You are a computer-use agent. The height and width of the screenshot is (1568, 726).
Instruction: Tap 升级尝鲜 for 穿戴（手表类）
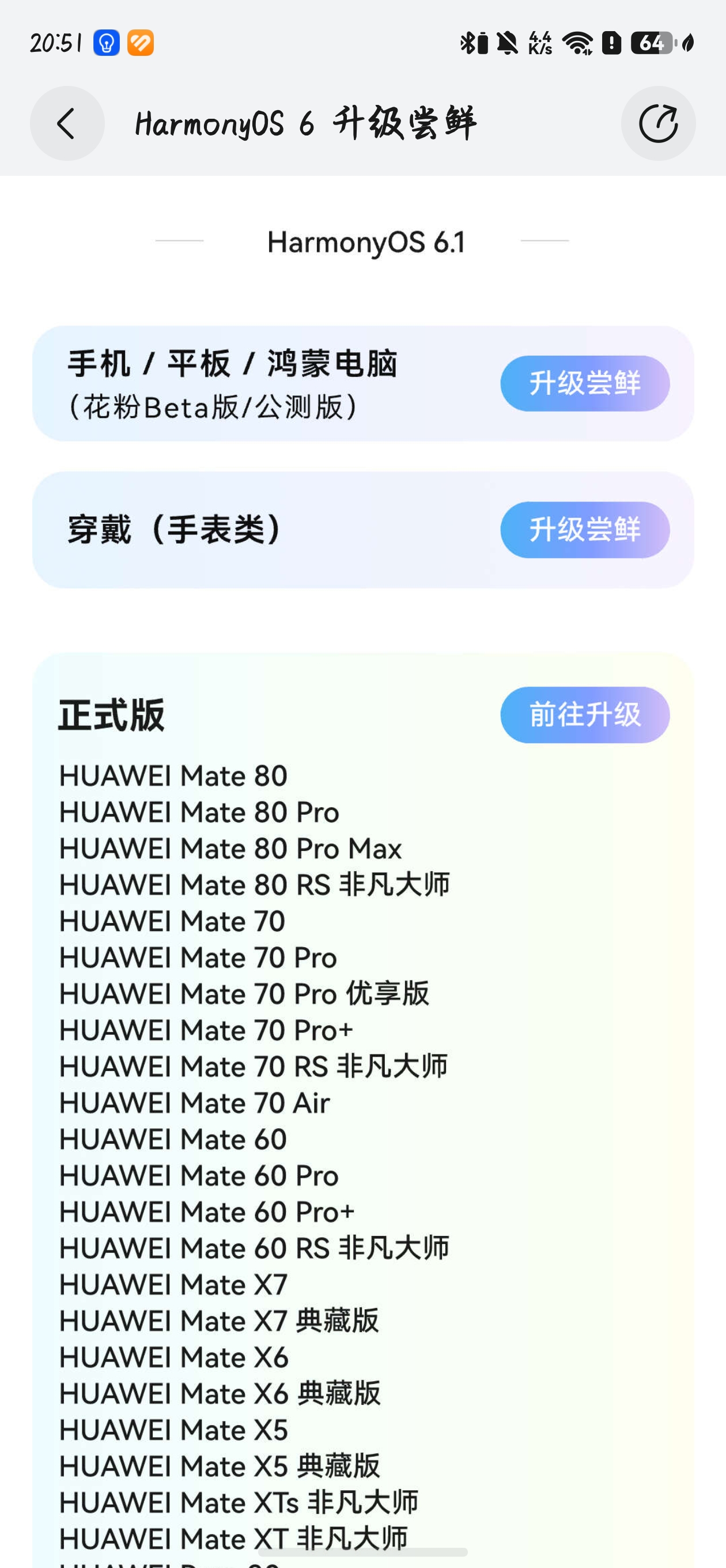coord(585,530)
